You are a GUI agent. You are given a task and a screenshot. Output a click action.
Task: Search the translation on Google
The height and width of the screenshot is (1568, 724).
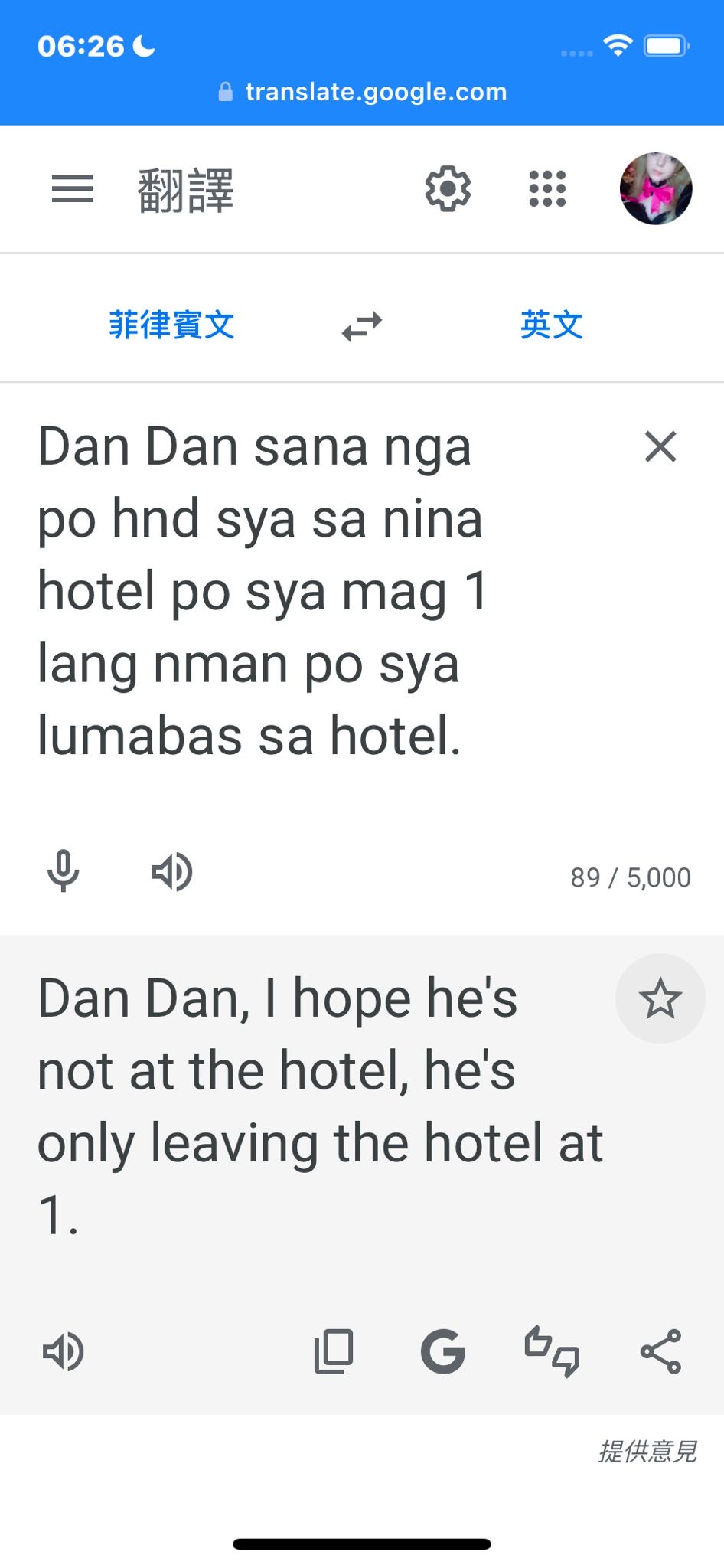(443, 1352)
